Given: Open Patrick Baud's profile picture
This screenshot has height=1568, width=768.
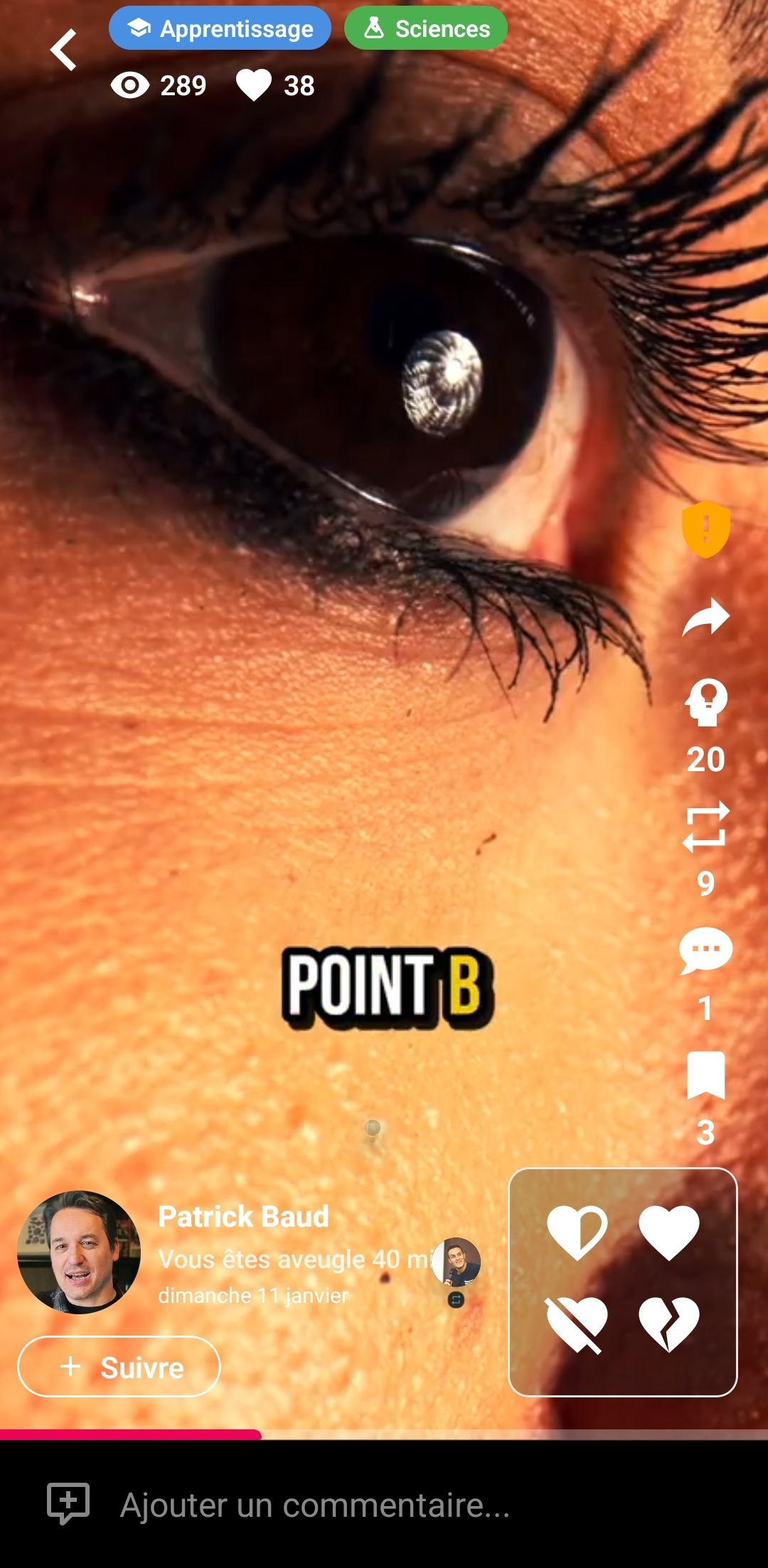Looking at the screenshot, I should pos(79,1252).
